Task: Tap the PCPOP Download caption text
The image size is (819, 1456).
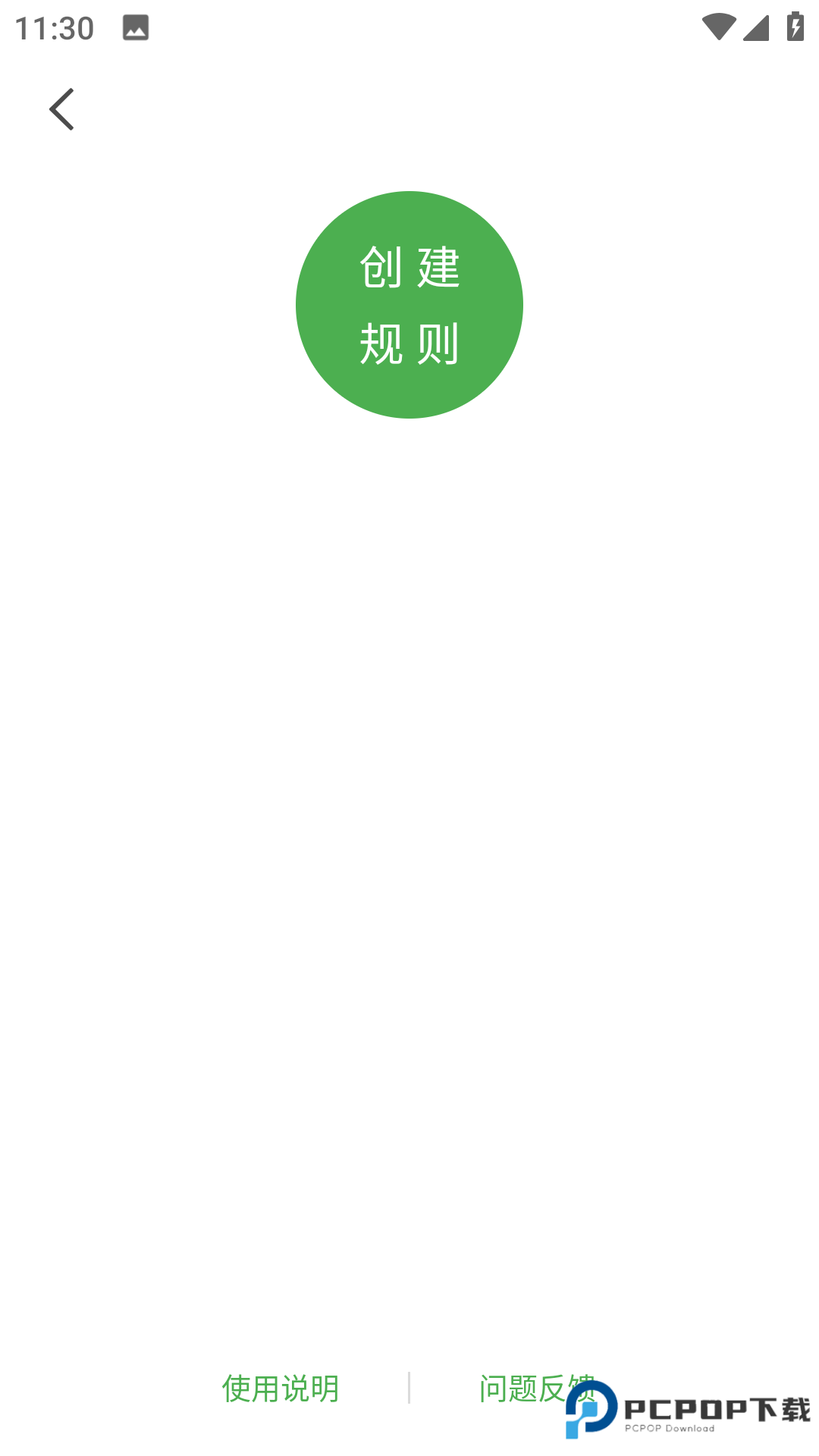Action: 670,1427
